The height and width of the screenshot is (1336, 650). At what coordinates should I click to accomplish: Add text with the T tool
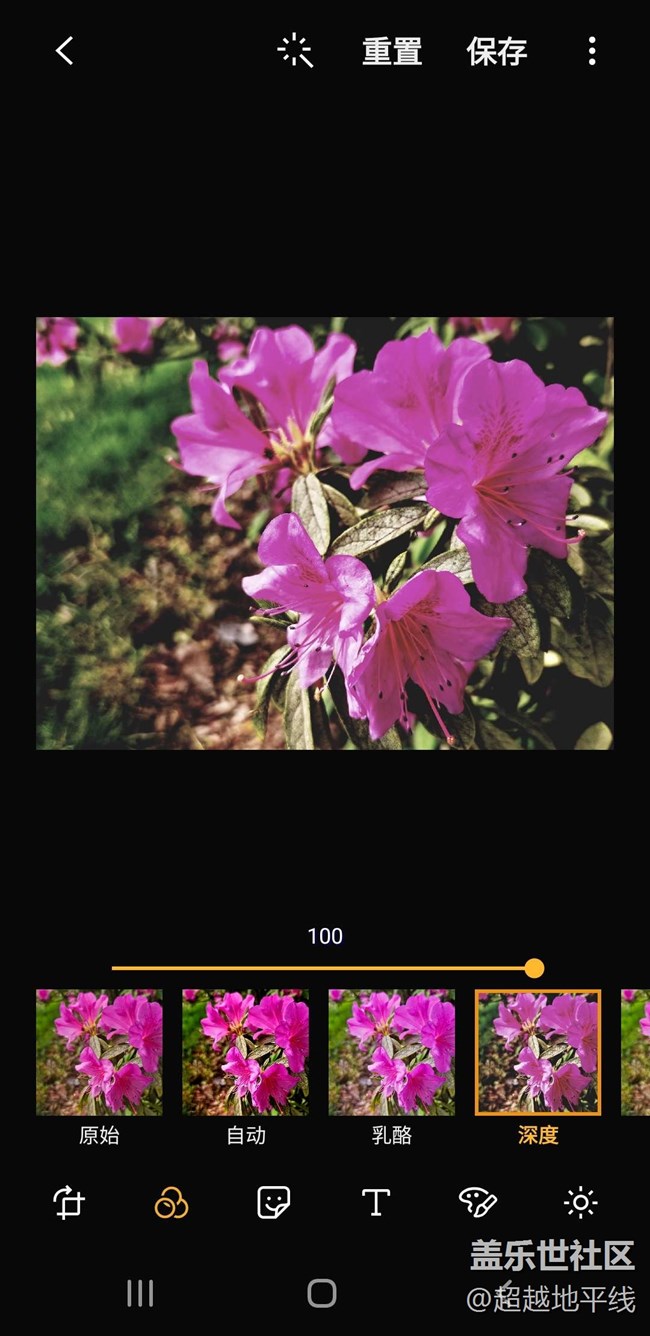point(376,1202)
